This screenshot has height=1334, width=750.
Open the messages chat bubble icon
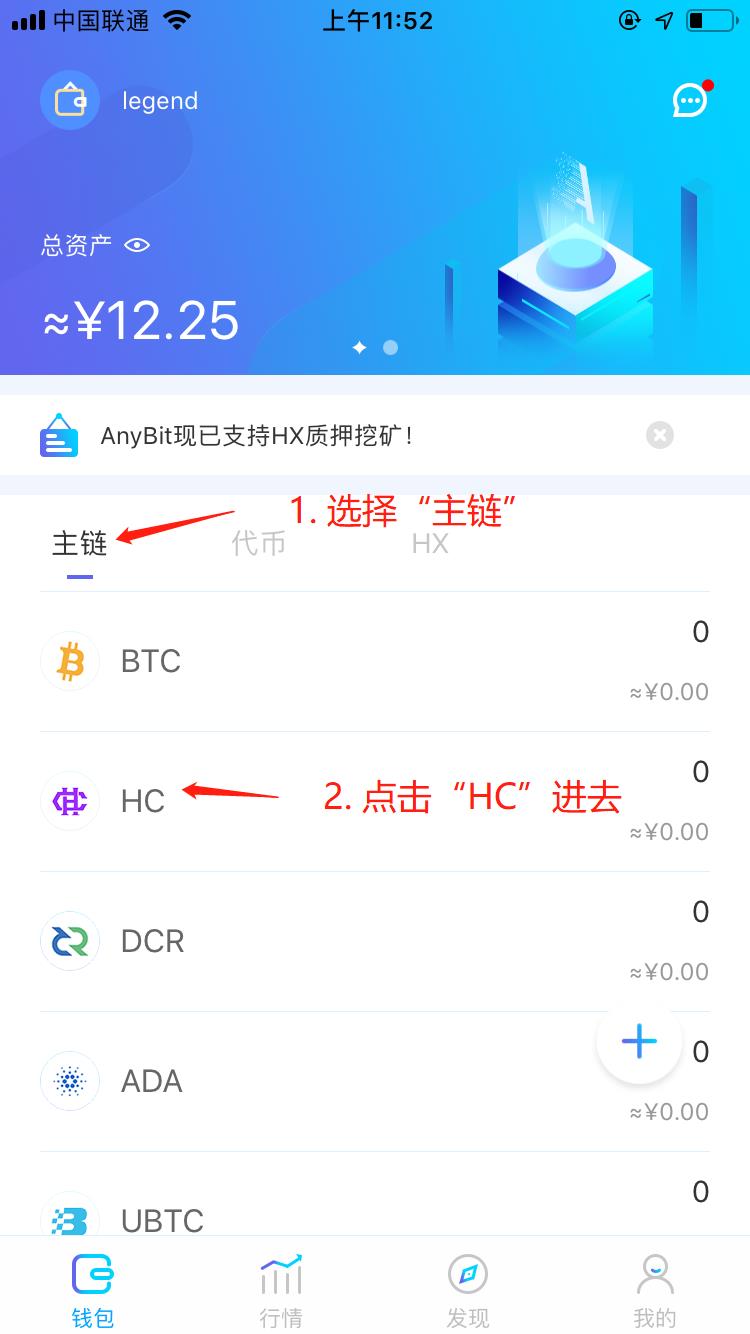coord(690,100)
